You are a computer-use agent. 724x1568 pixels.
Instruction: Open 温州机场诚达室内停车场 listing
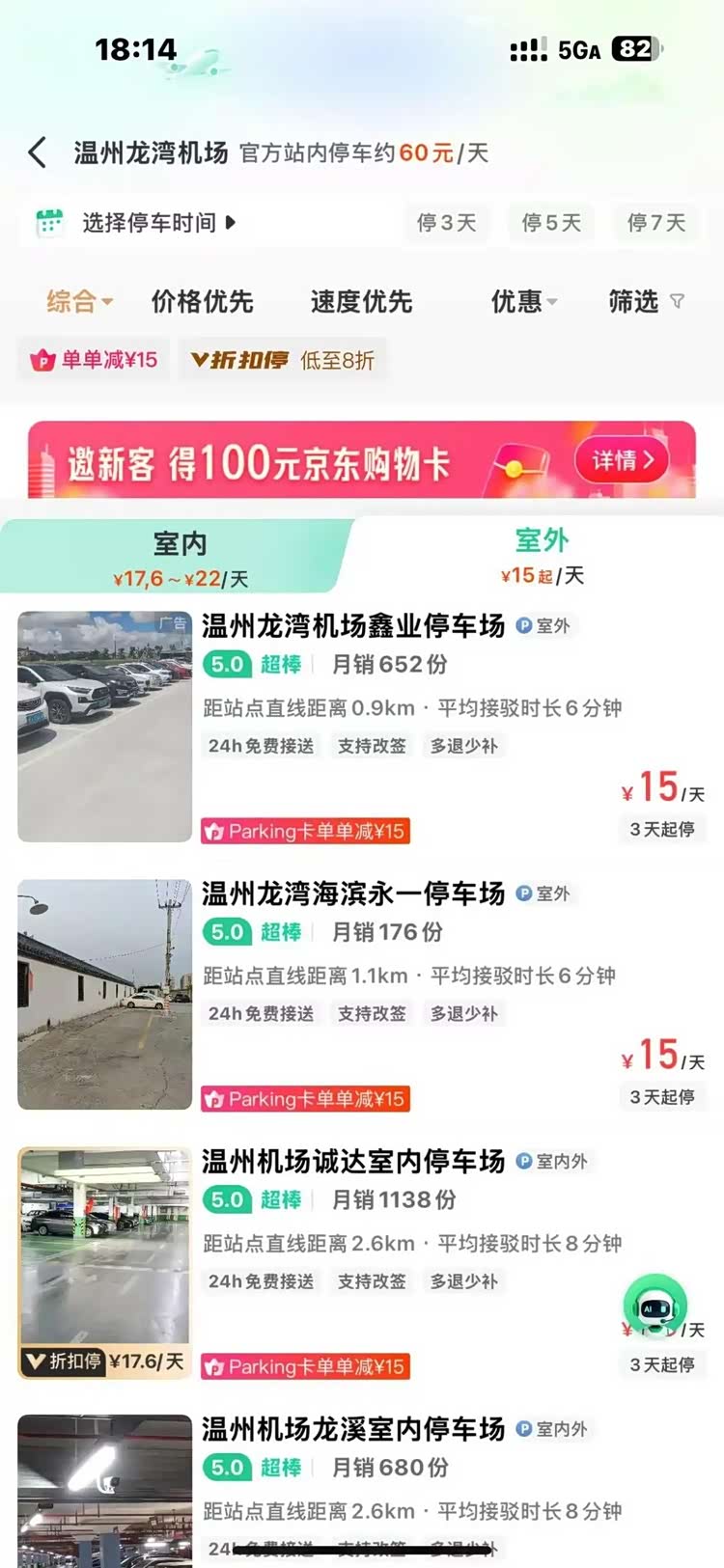[352, 1162]
